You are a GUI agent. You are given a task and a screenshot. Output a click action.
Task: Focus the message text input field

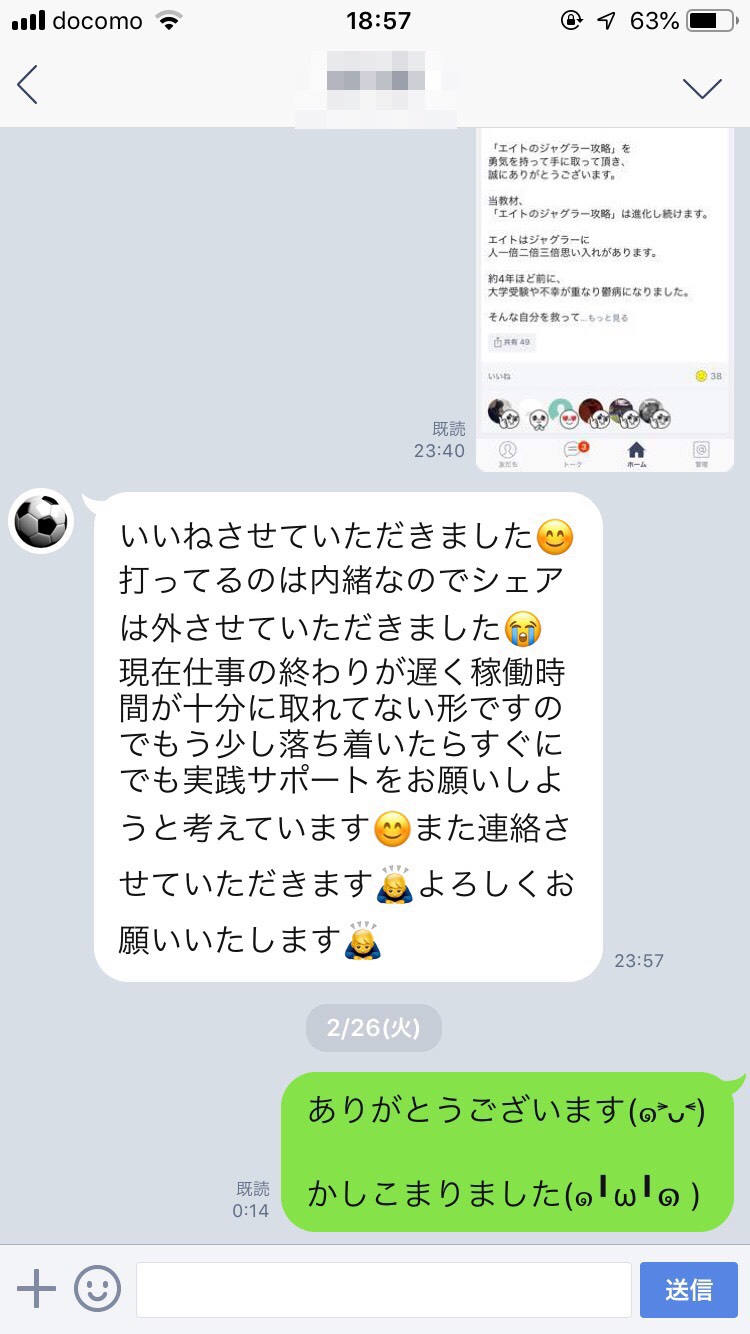click(383, 1290)
